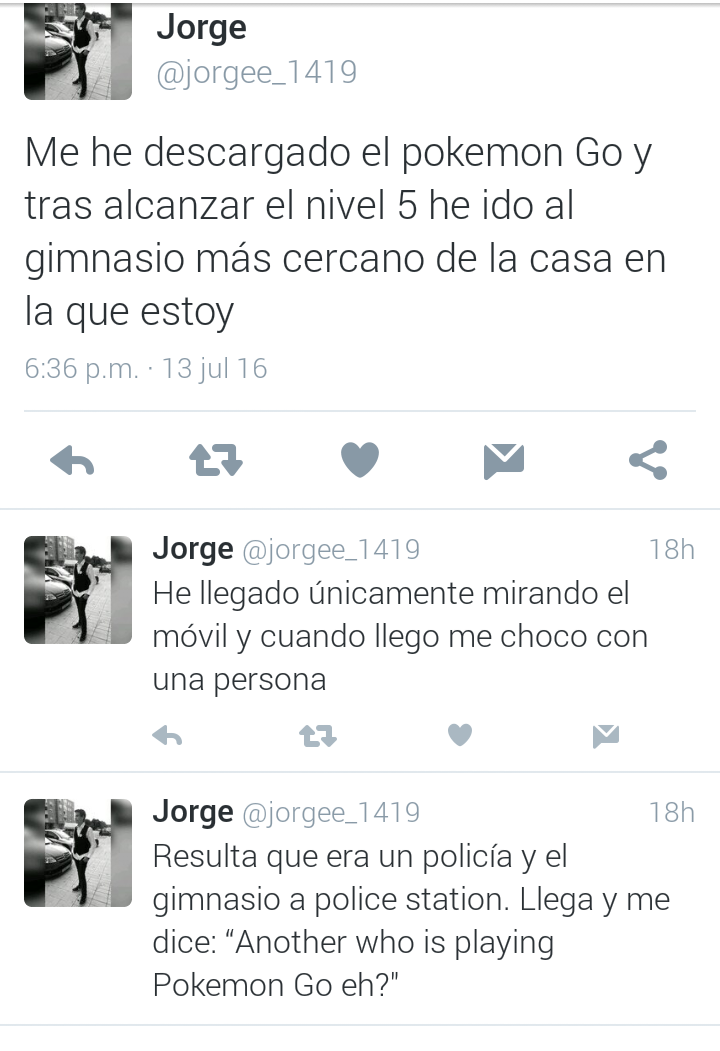
Task: Message the 'He llegado únicamente' tweet
Action: pyautogui.click(x=606, y=737)
